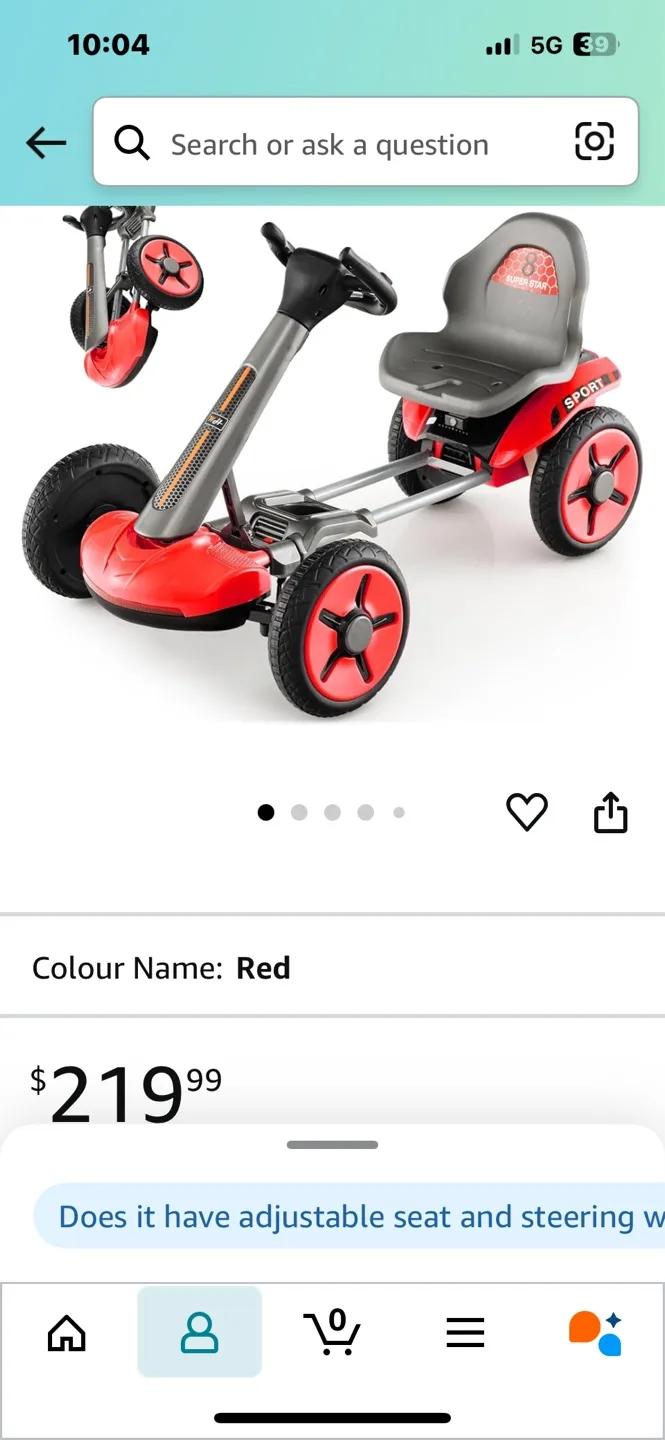Share this product listing

click(611, 812)
